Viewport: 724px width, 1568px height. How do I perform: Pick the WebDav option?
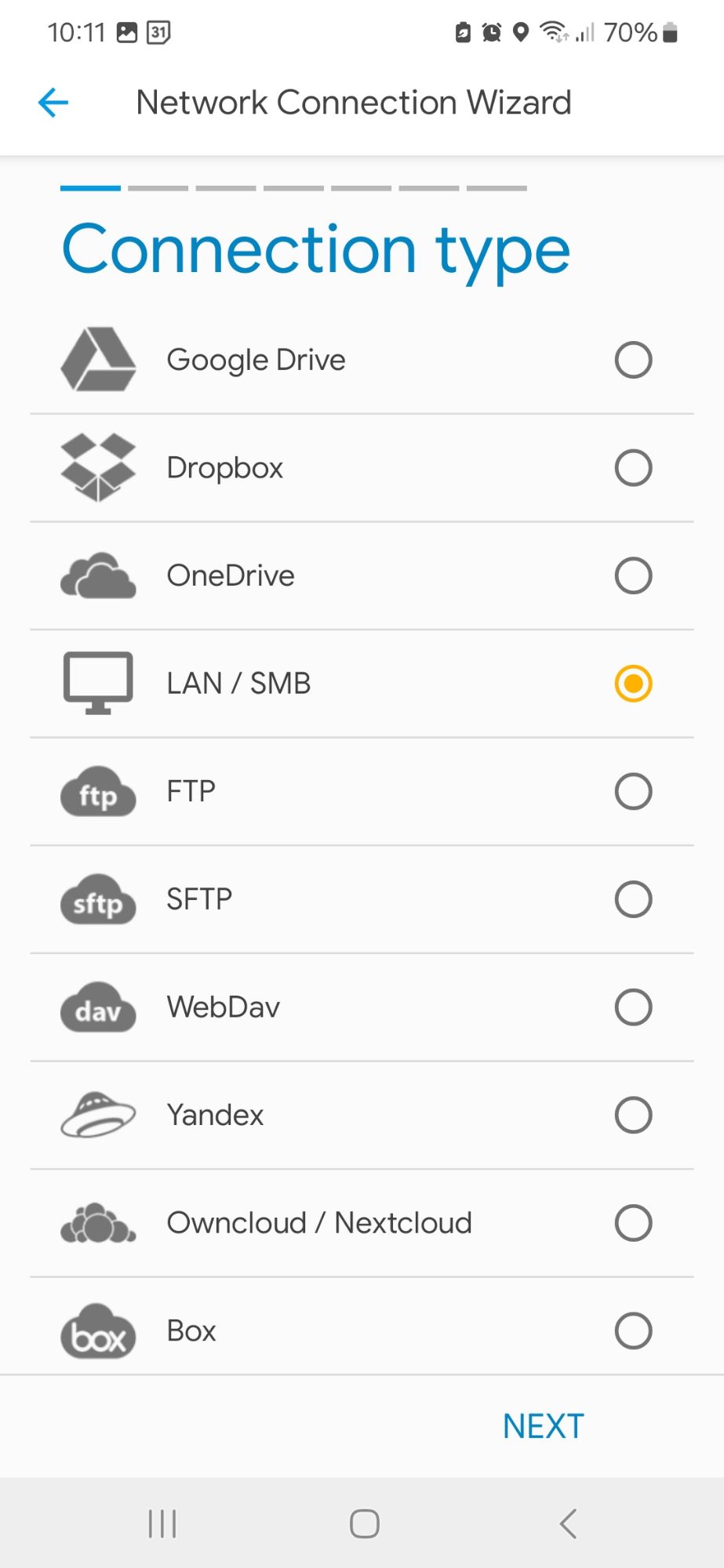(362, 1007)
